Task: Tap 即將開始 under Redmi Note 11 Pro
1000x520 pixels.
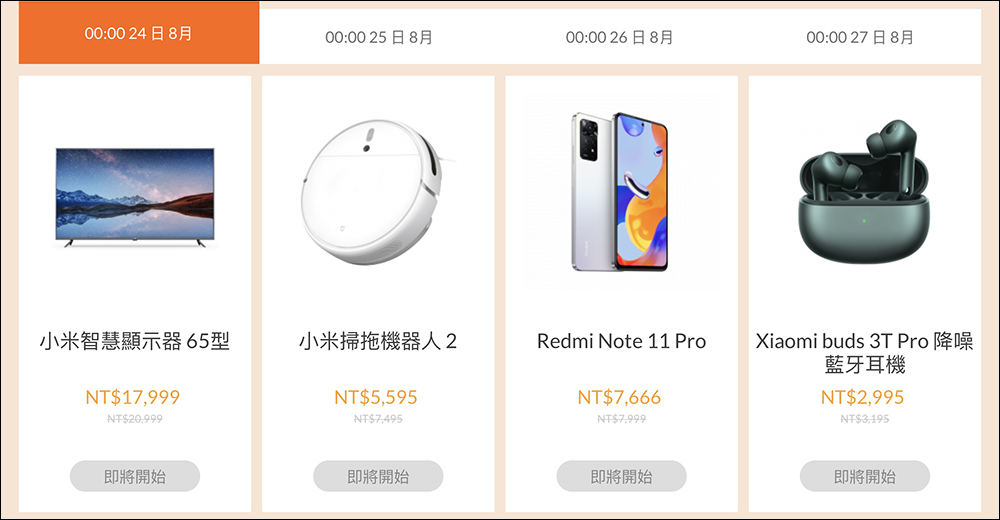Action: [x=621, y=477]
